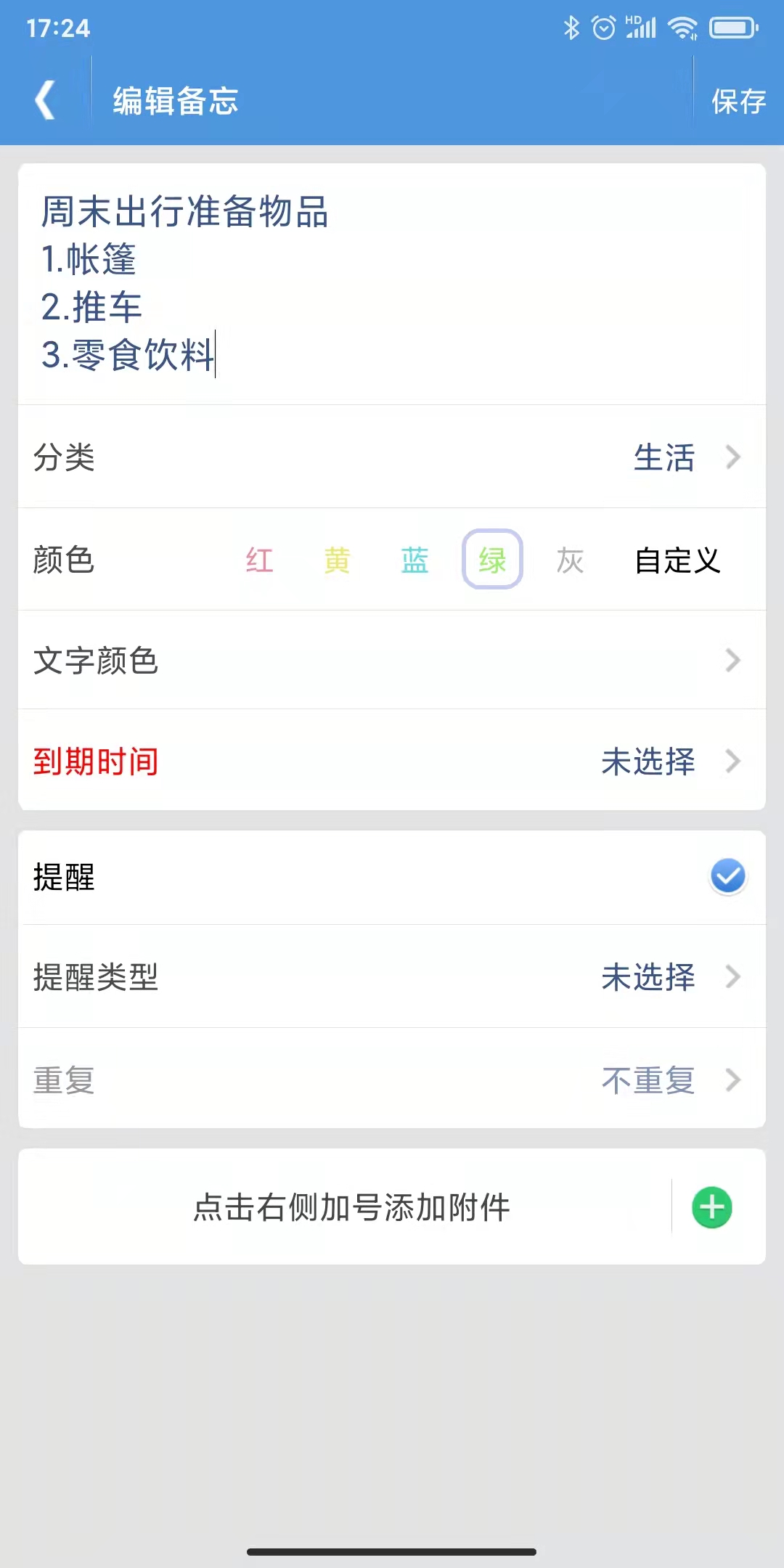
Task: Tap the back arrow to exit editing
Action: pos(45,101)
